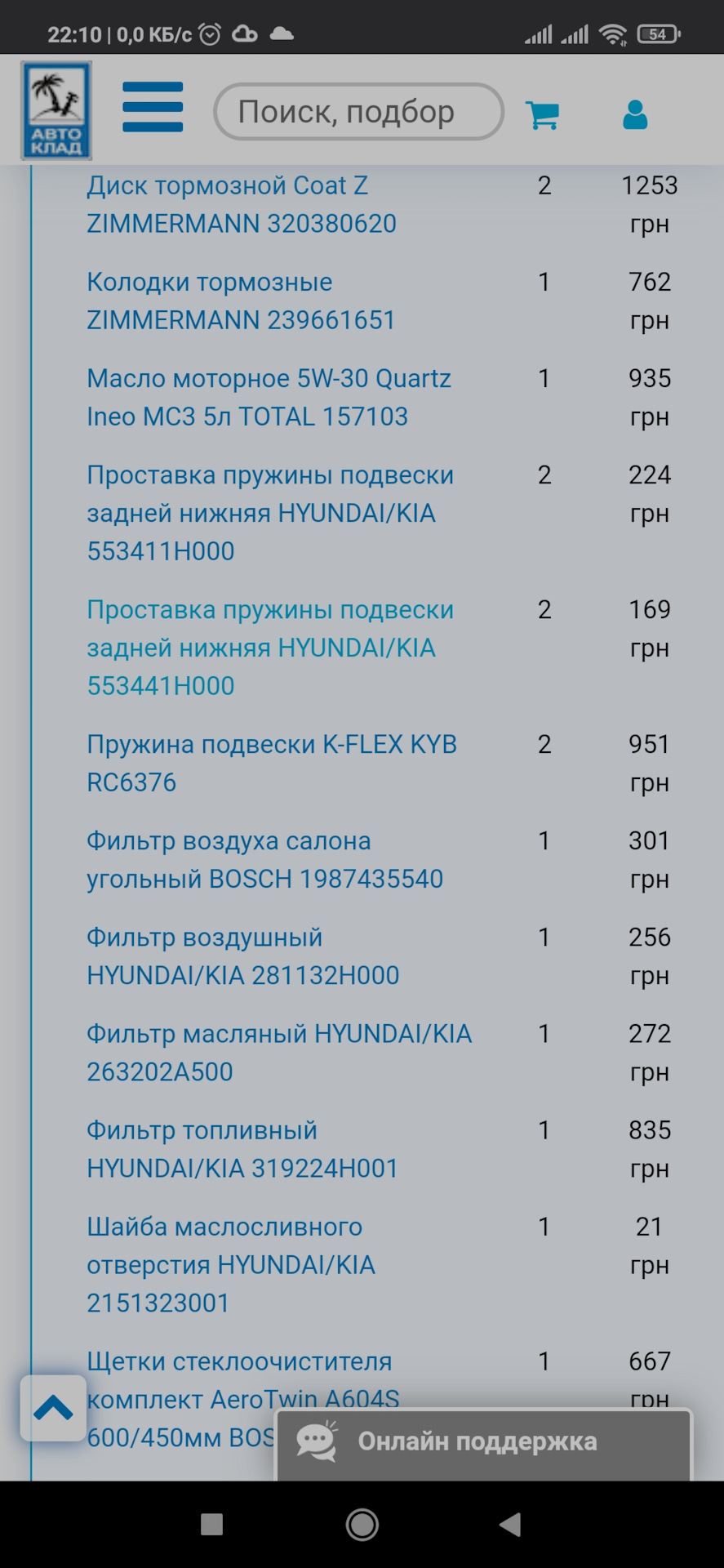Open Пружина подвески K-FLEX KYB RC6376

click(x=271, y=763)
